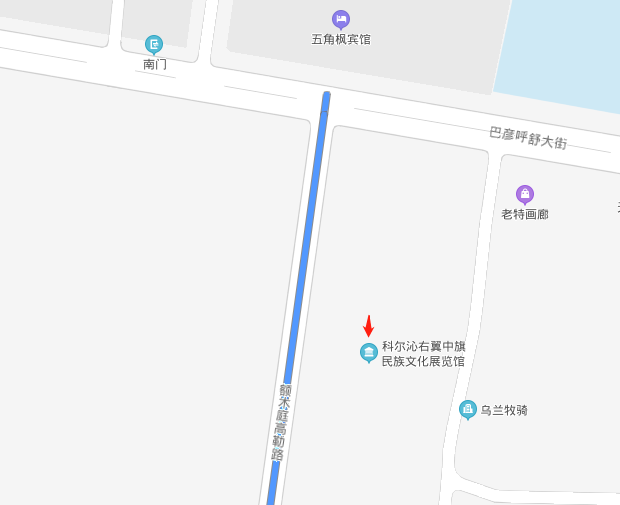This screenshot has width=620, height=505.
Task: Tap the 南门 gate marker
Action: [x=154, y=44]
